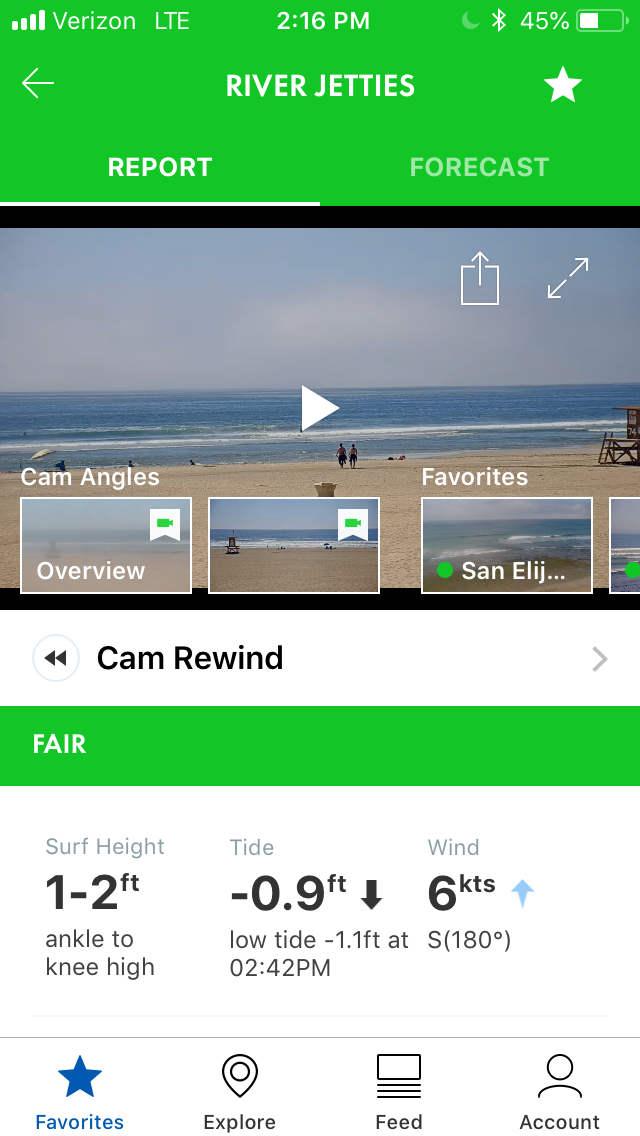Screen dimensions: 640x1136
Task: Open Cam Rewind
Action: pos(320,658)
